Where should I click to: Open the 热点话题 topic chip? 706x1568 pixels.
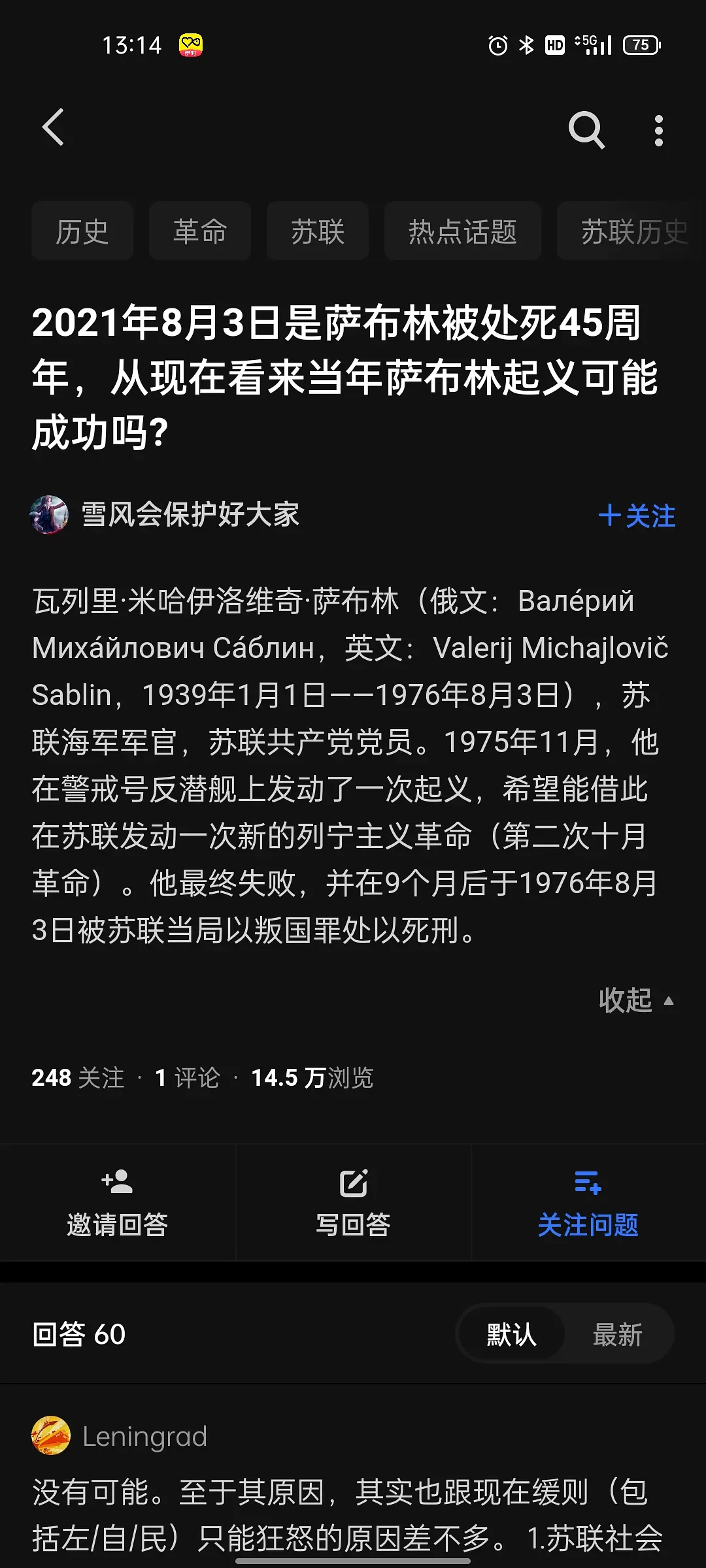[x=462, y=232]
